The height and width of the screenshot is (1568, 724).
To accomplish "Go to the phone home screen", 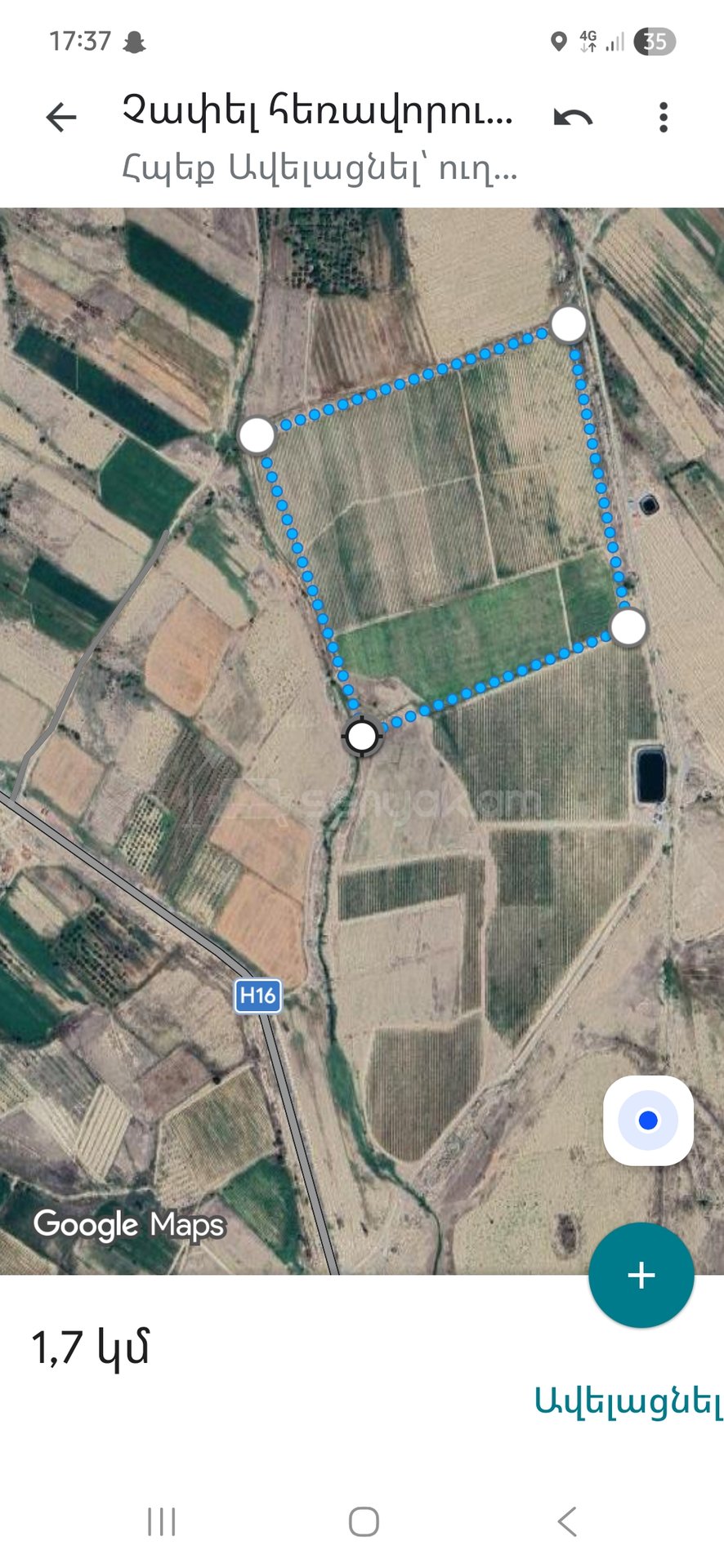I will (364, 1521).
